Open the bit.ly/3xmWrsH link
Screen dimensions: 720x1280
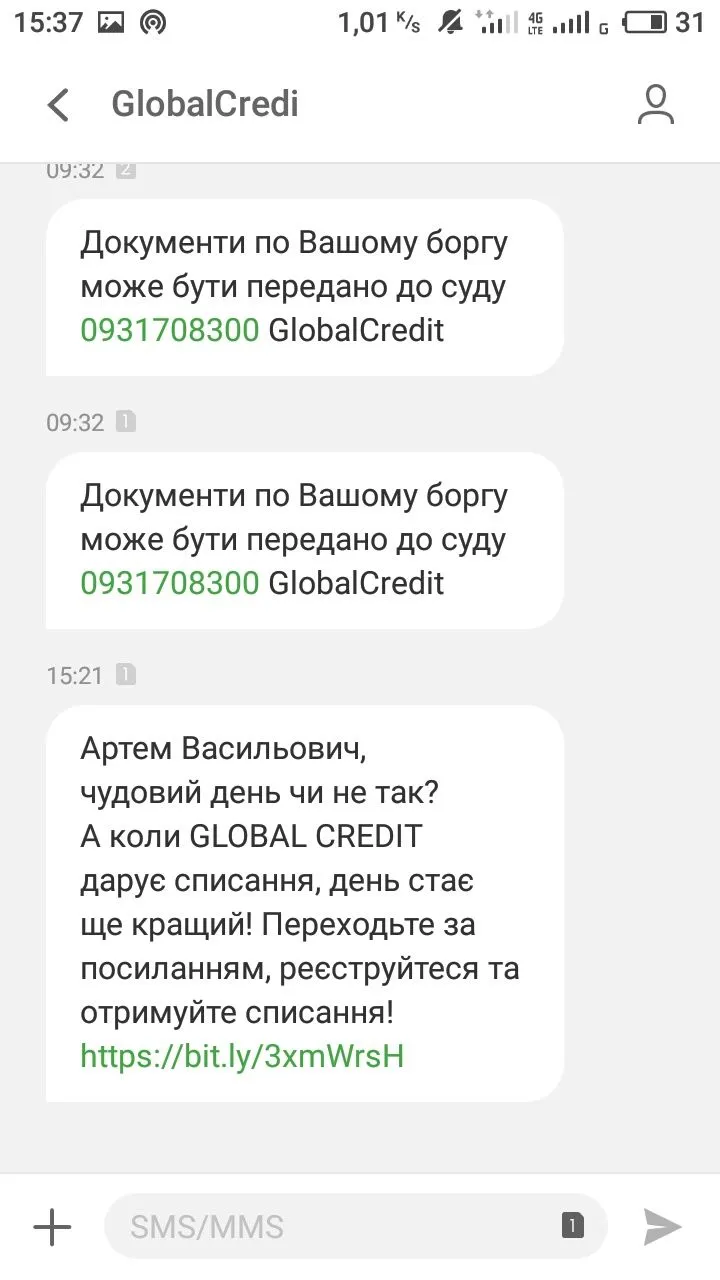[242, 1056]
